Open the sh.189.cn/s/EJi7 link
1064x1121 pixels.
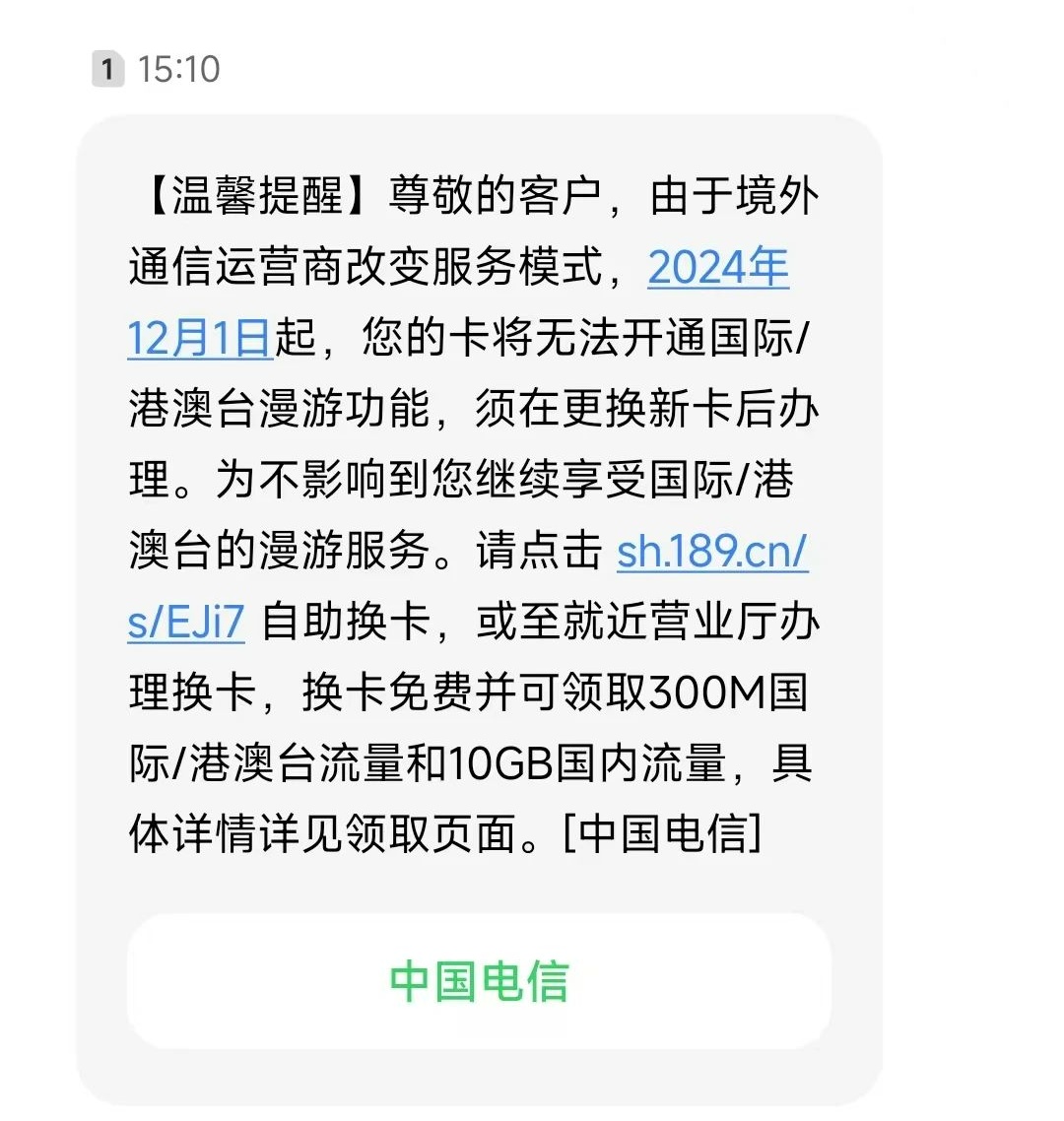711,553
